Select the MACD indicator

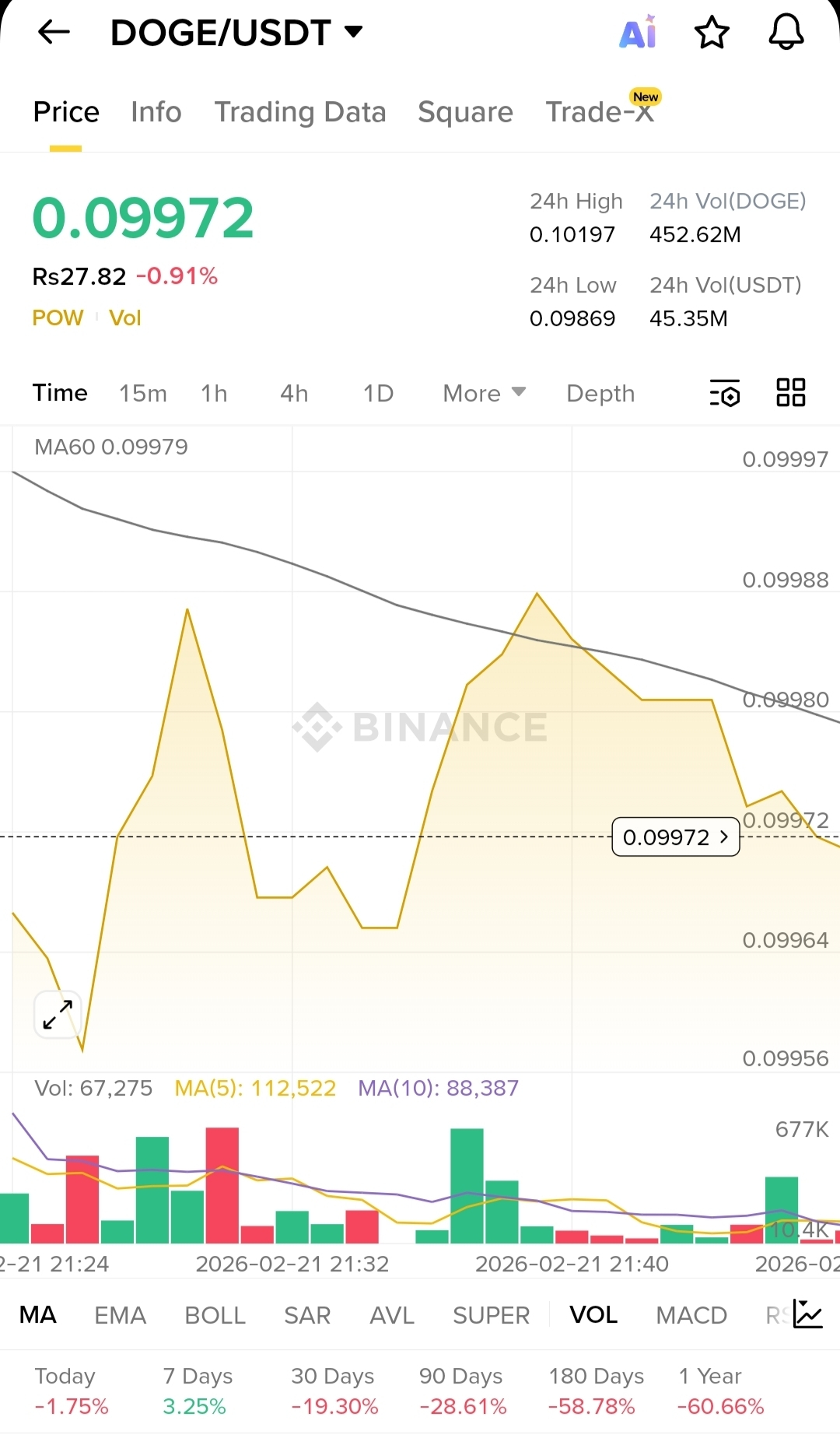pyautogui.click(x=691, y=1315)
